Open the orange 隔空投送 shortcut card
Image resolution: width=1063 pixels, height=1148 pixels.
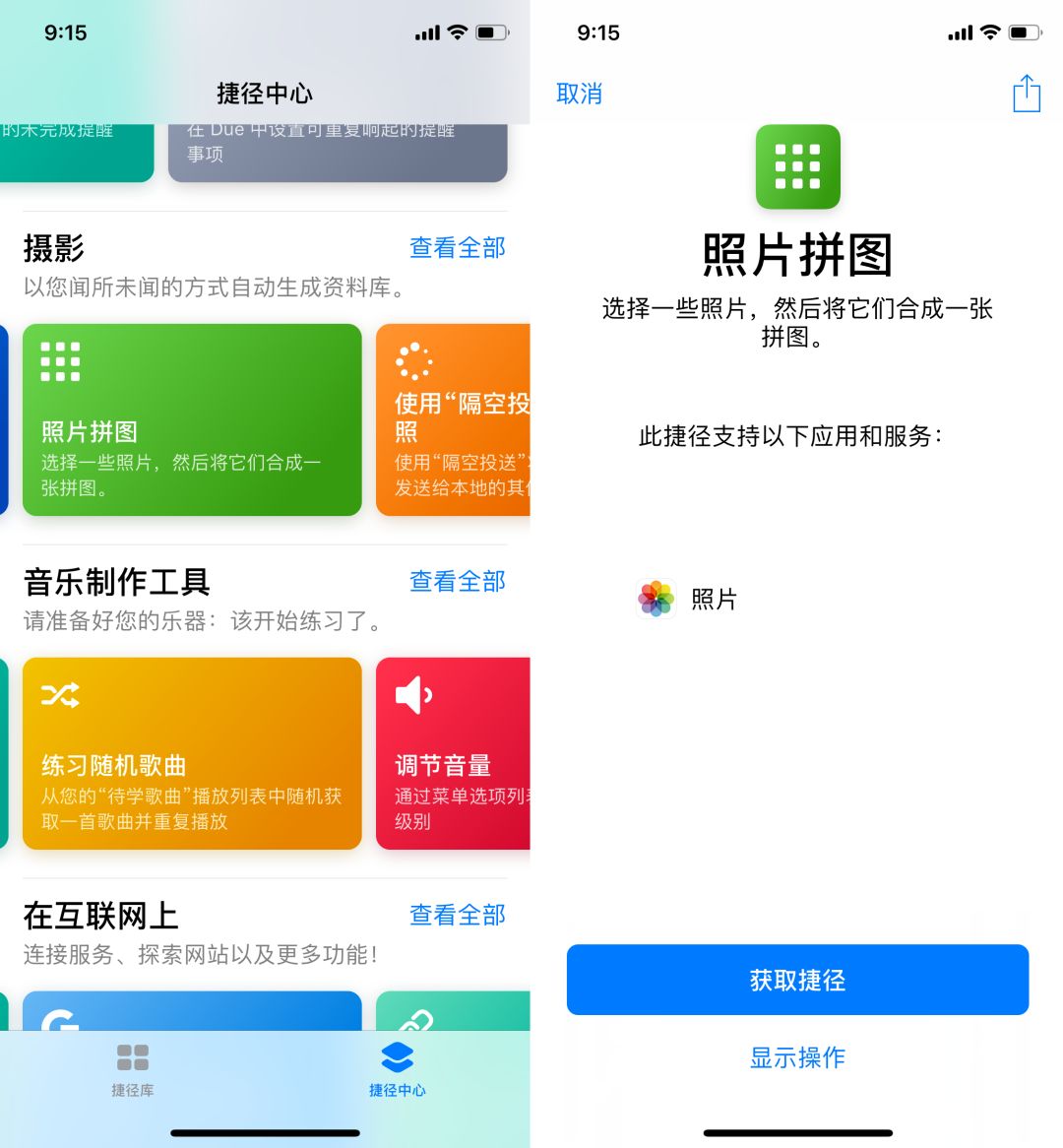point(454,419)
